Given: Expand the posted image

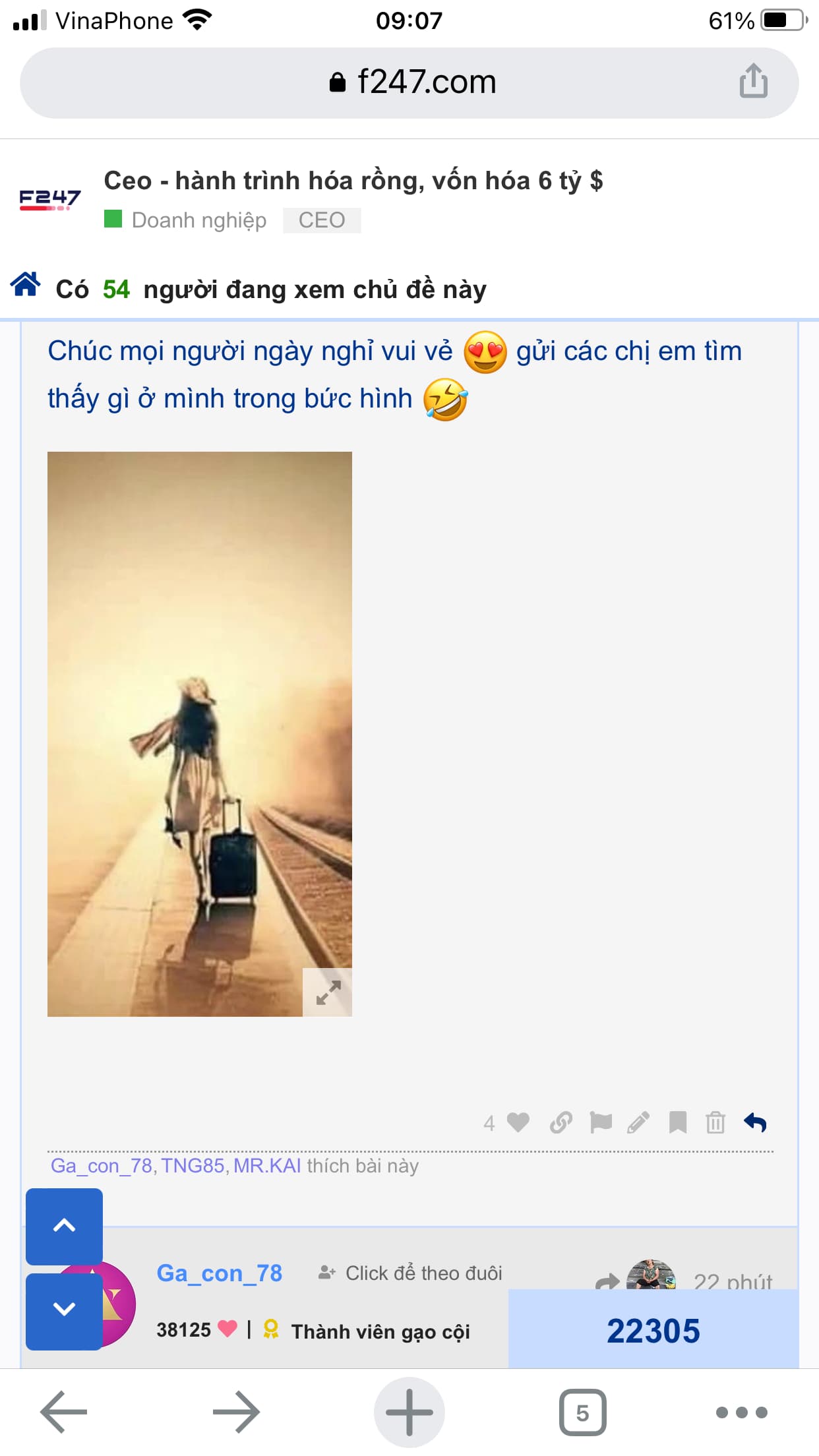Looking at the screenshot, I should pos(328,992).
